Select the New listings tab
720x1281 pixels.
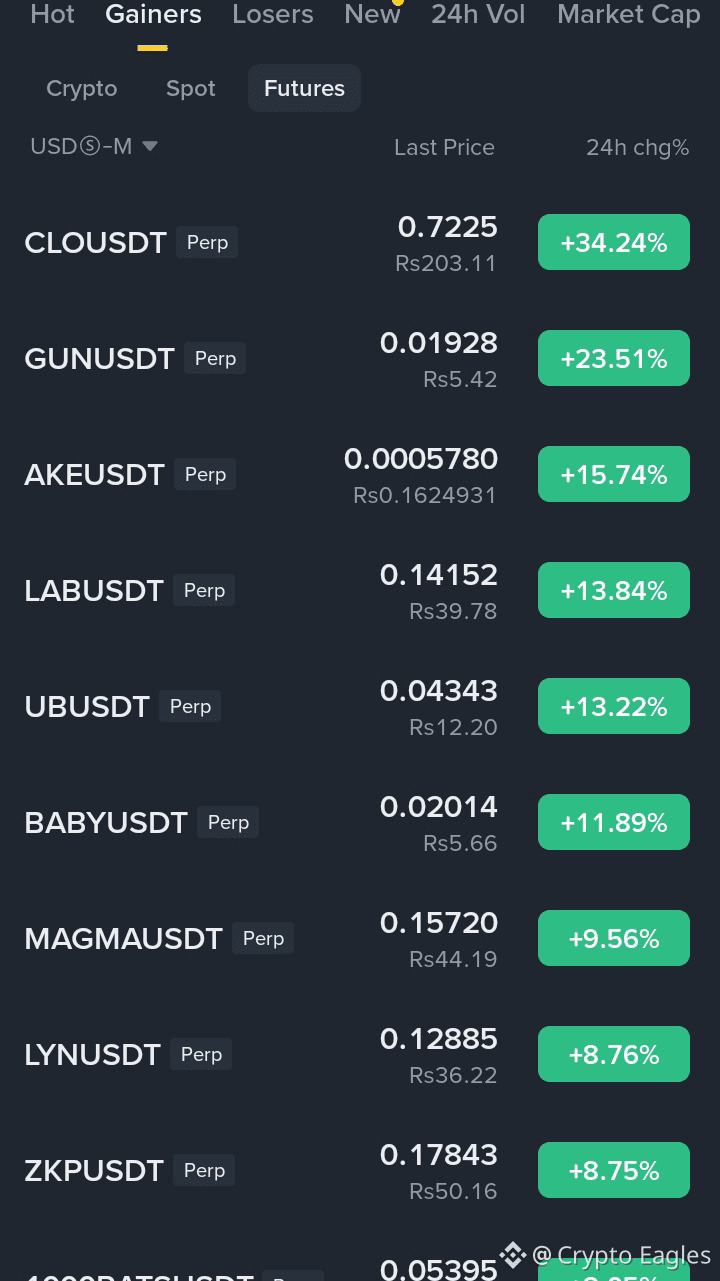point(372,15)
